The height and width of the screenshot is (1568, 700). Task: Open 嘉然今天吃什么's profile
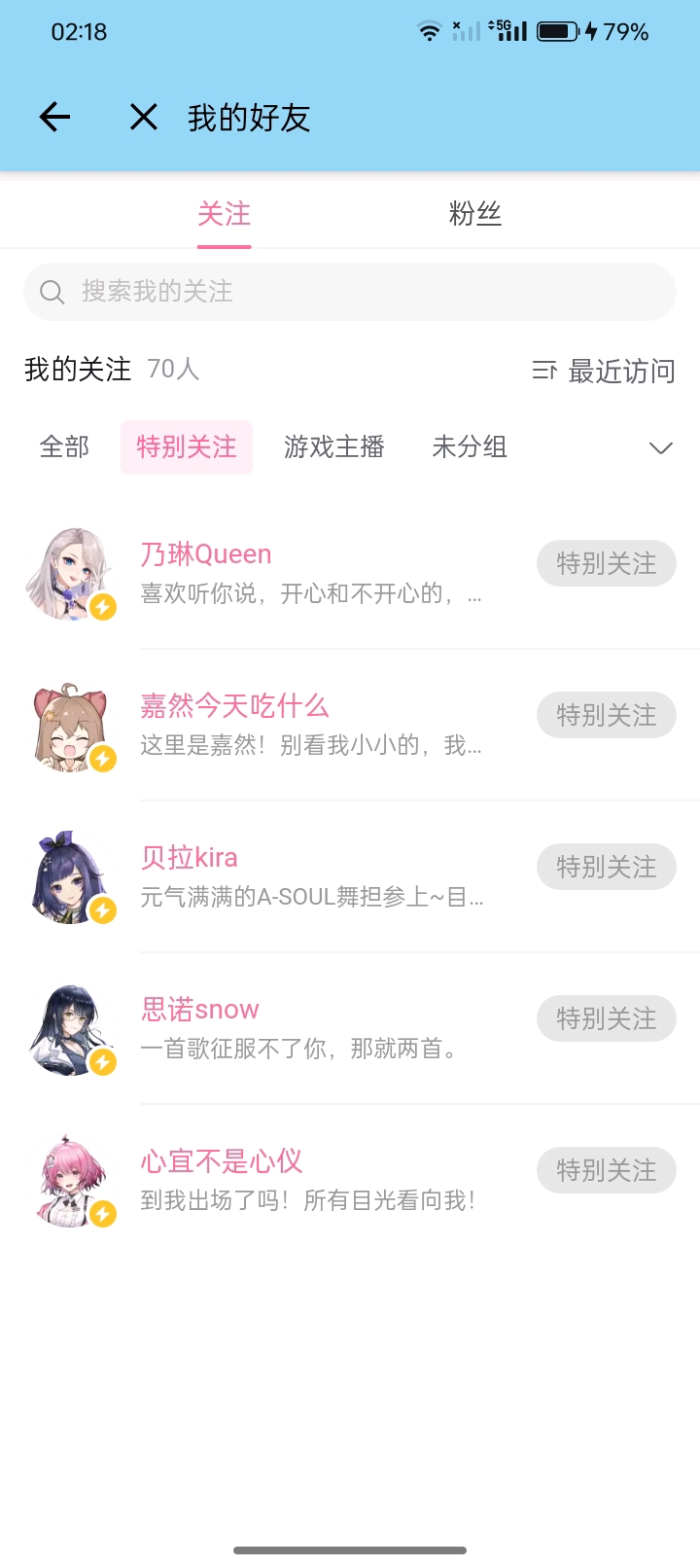pyautogui.click(x=234, y=706)
